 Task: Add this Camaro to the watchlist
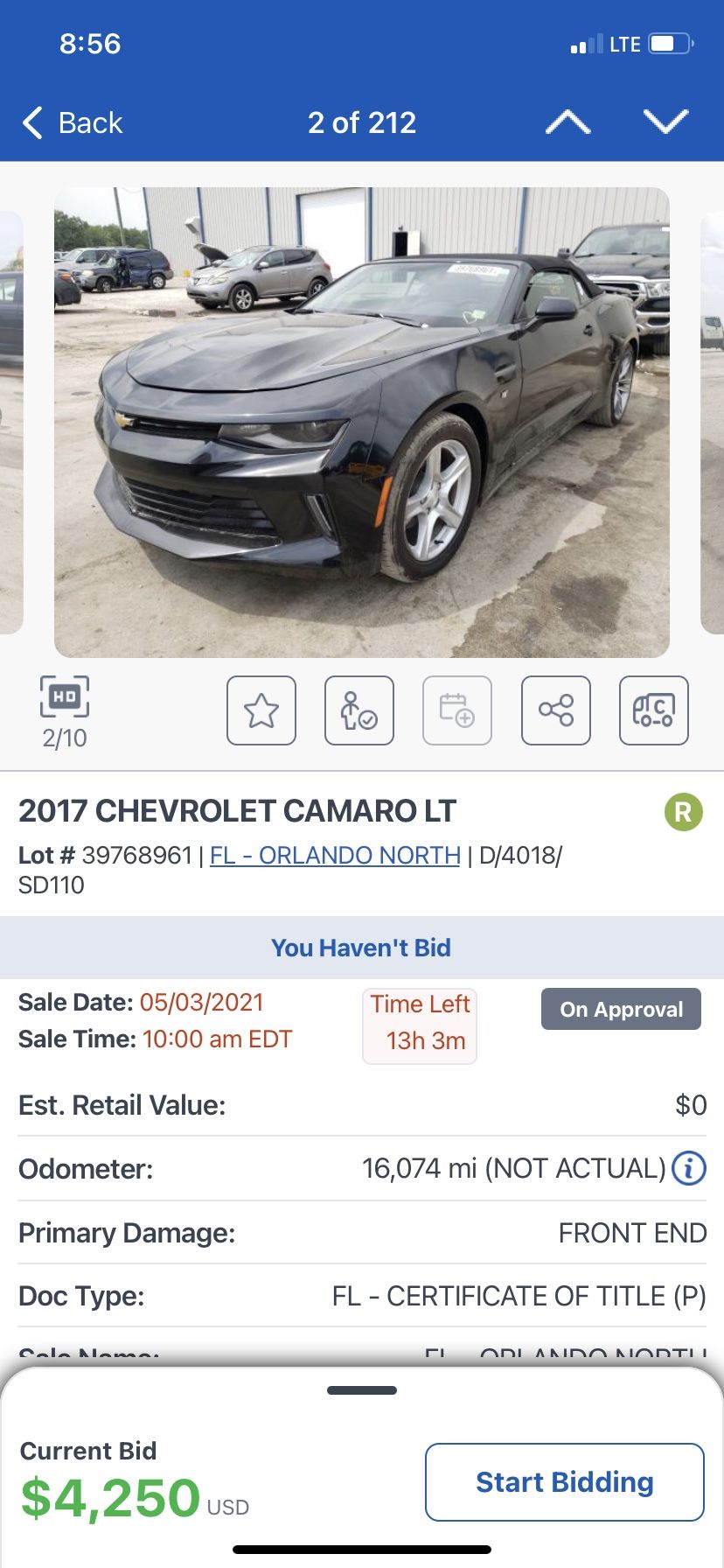point(261,710)
